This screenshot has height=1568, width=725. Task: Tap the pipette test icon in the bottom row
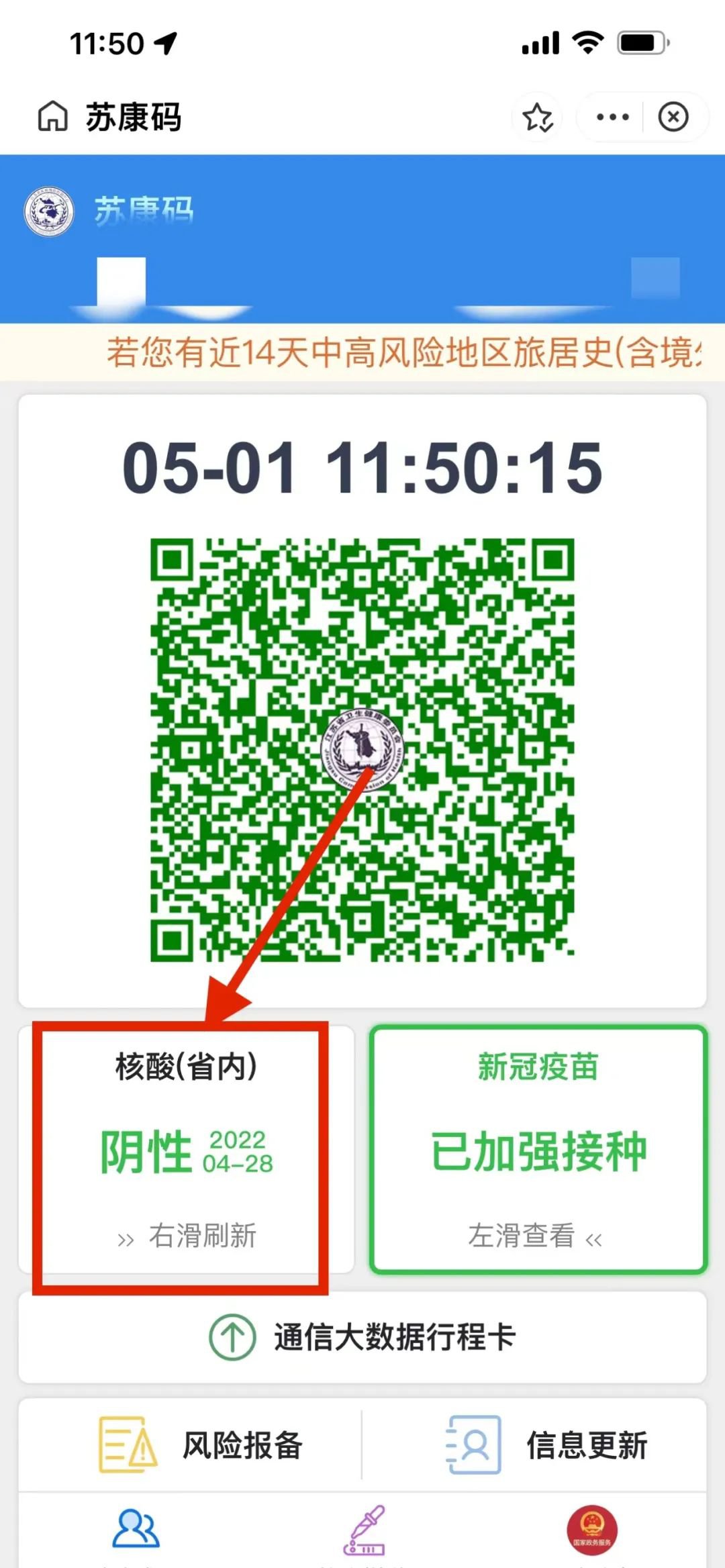[365, 1530]
